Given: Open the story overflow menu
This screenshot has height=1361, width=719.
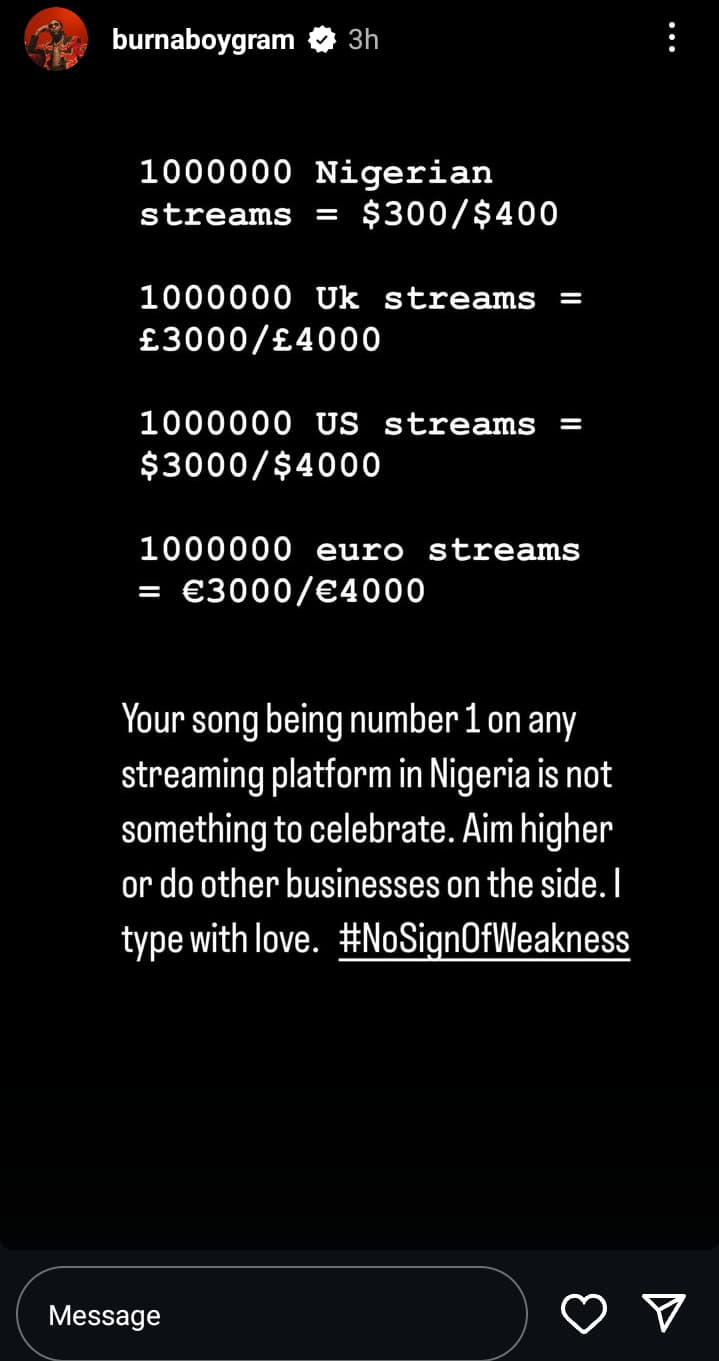Looking at the screenshot, I should (x=671, y=38).
